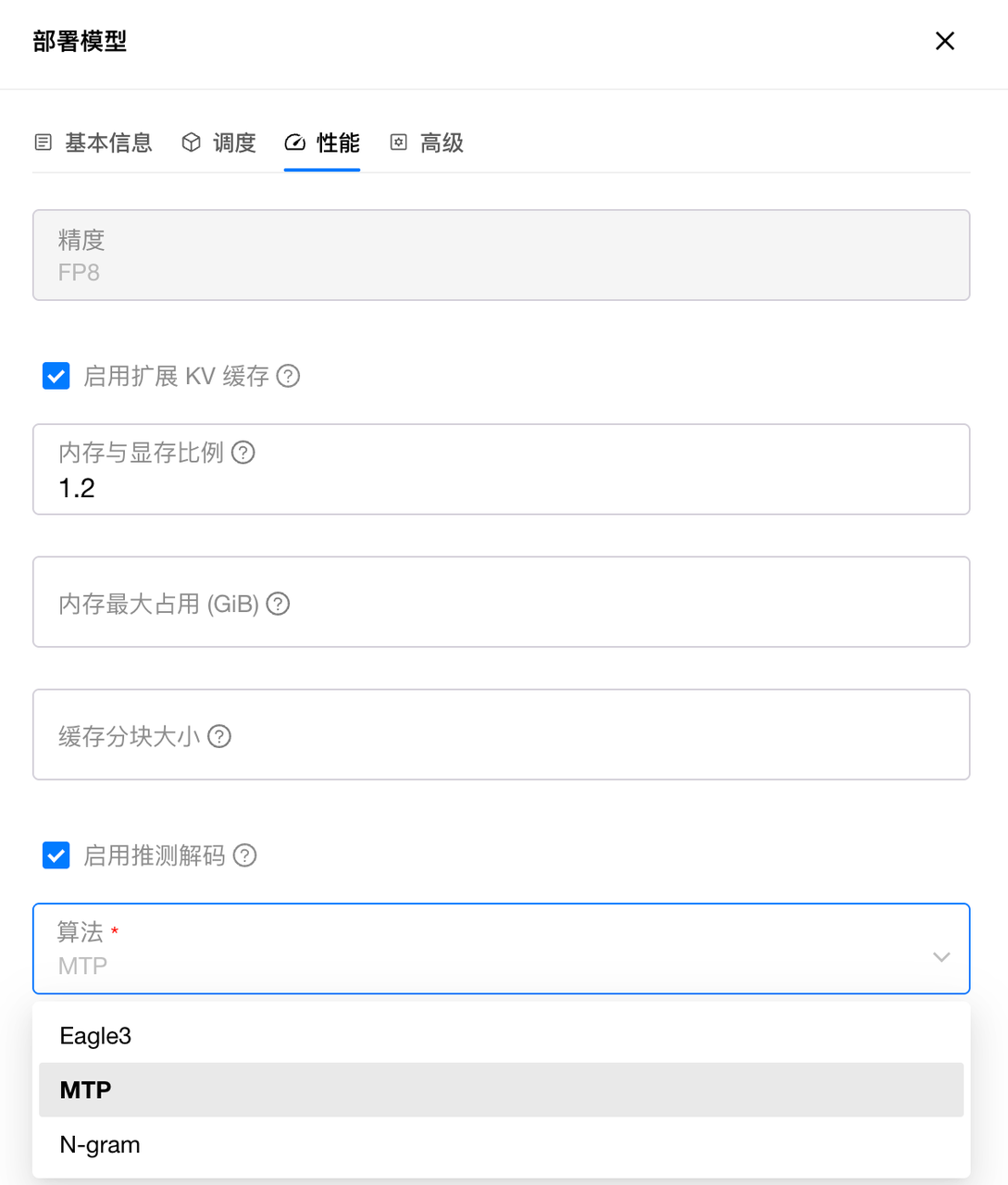Image resolution: width=1008 pixels, height=1185 pixels.
Task: Disable the 启用推测解码 checkbox
Action: pos(56,855)
